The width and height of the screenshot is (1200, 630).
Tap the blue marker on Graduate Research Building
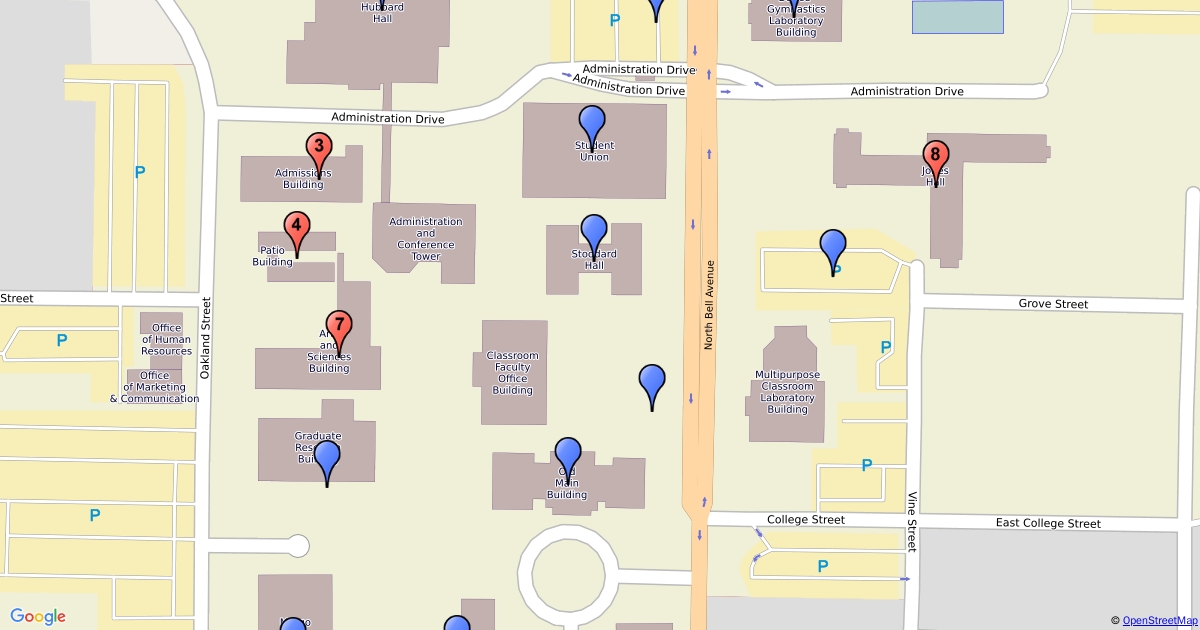pyautogui.click(x=327, y=459)
